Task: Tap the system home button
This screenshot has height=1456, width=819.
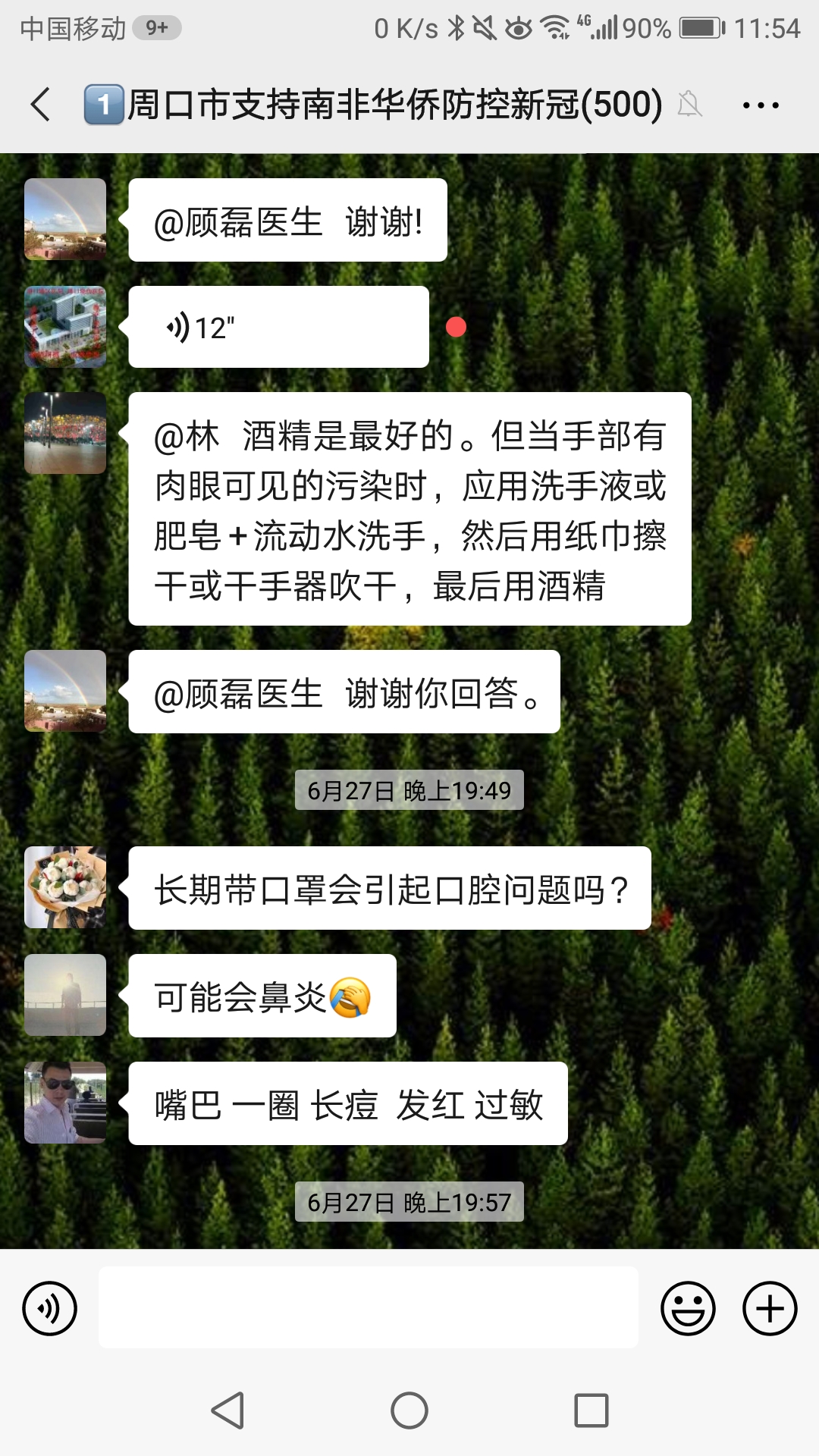Action: [409, 1410]
